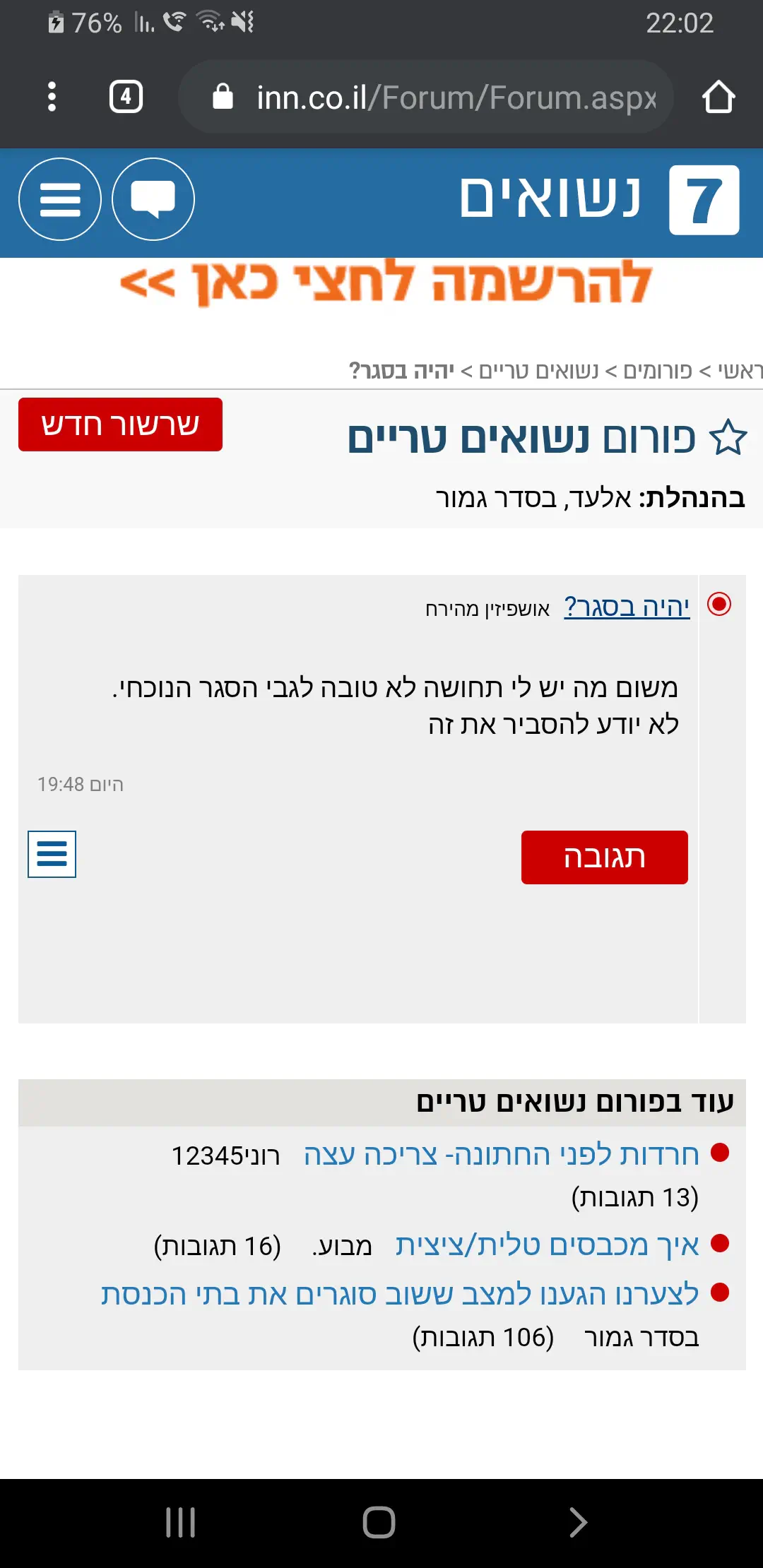Open the post options list icon
The height and width of the screenshot is (1568, 763).
click(x=52, y=854)
